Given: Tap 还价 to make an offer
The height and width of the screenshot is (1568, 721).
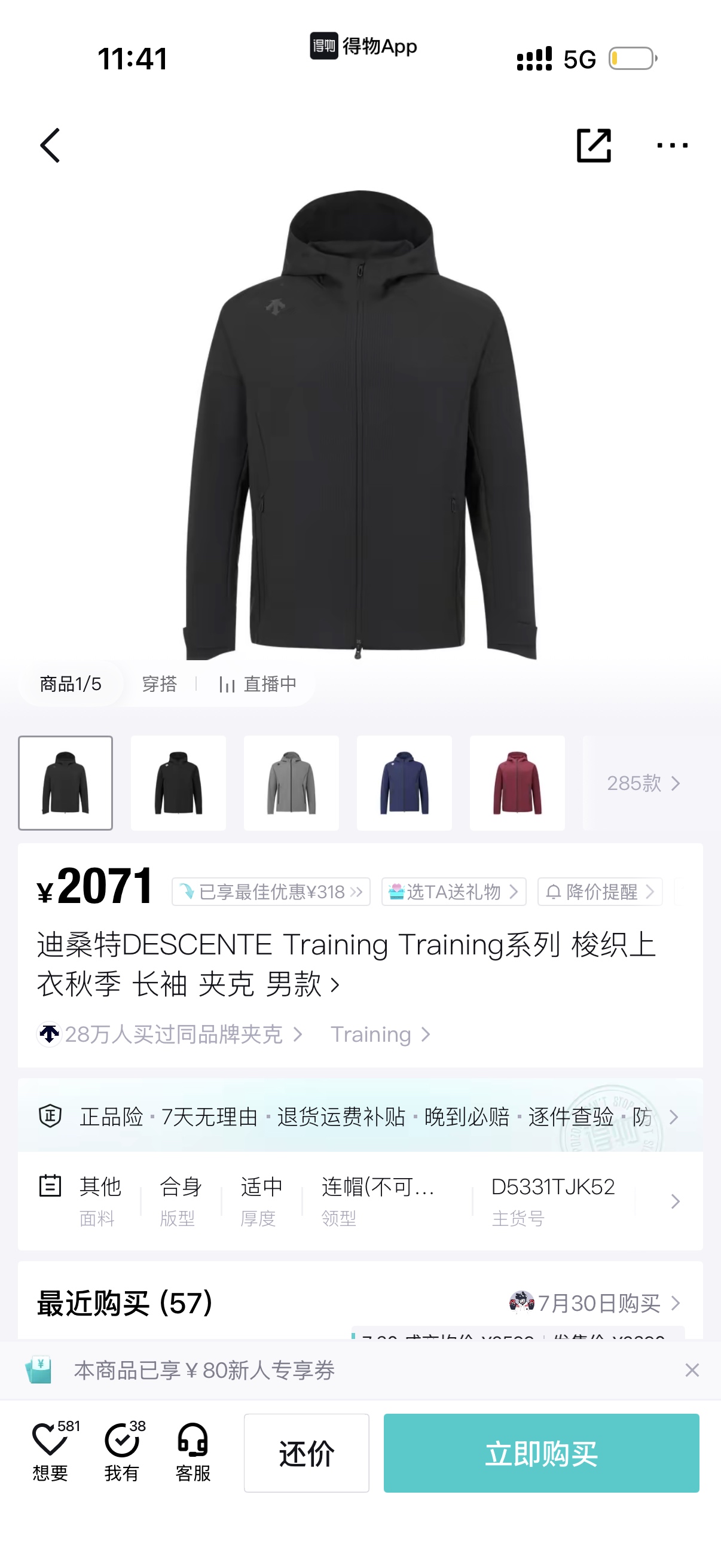Looking at the screenshot, I should point(307,1453).
